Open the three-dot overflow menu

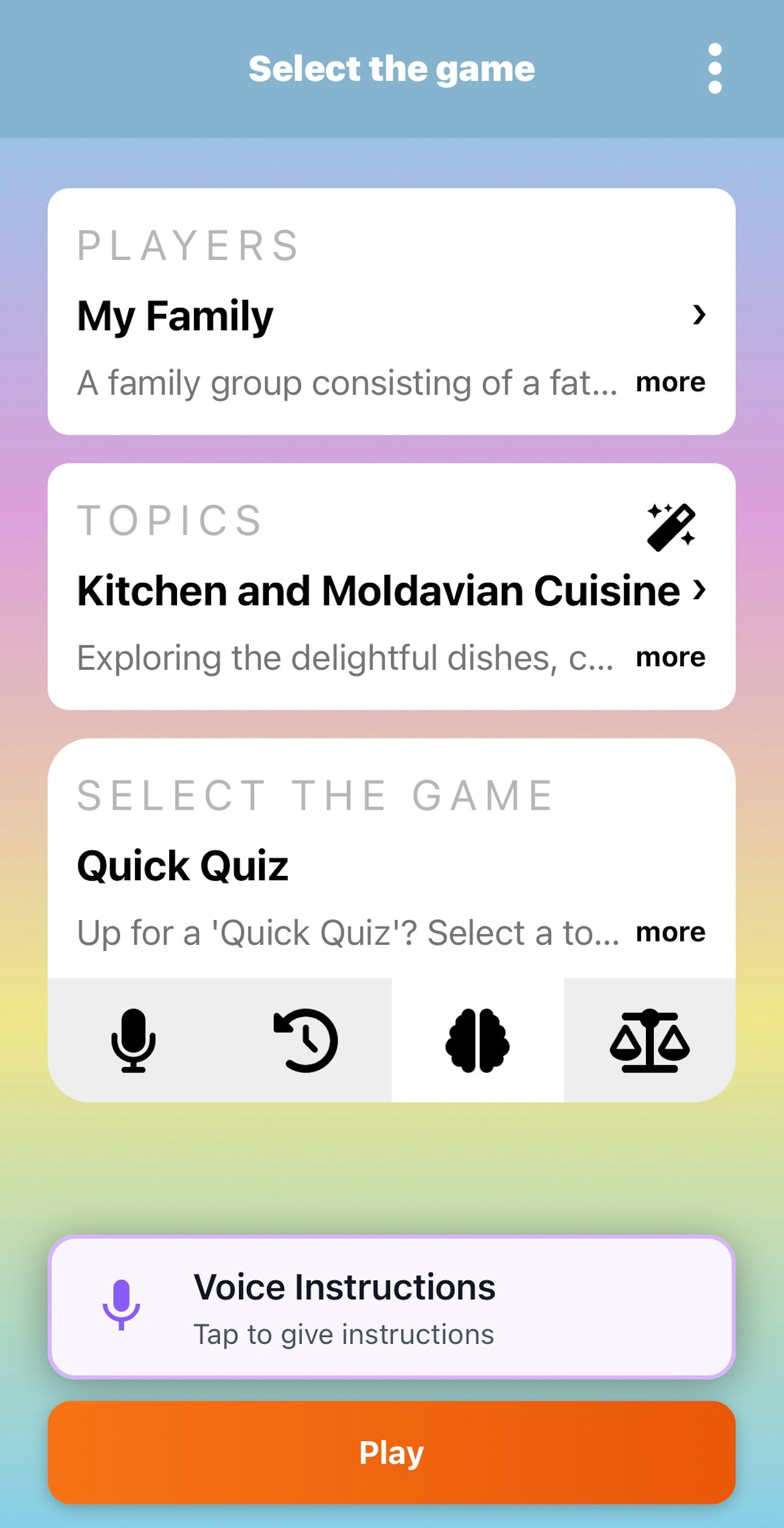point(715,68)
